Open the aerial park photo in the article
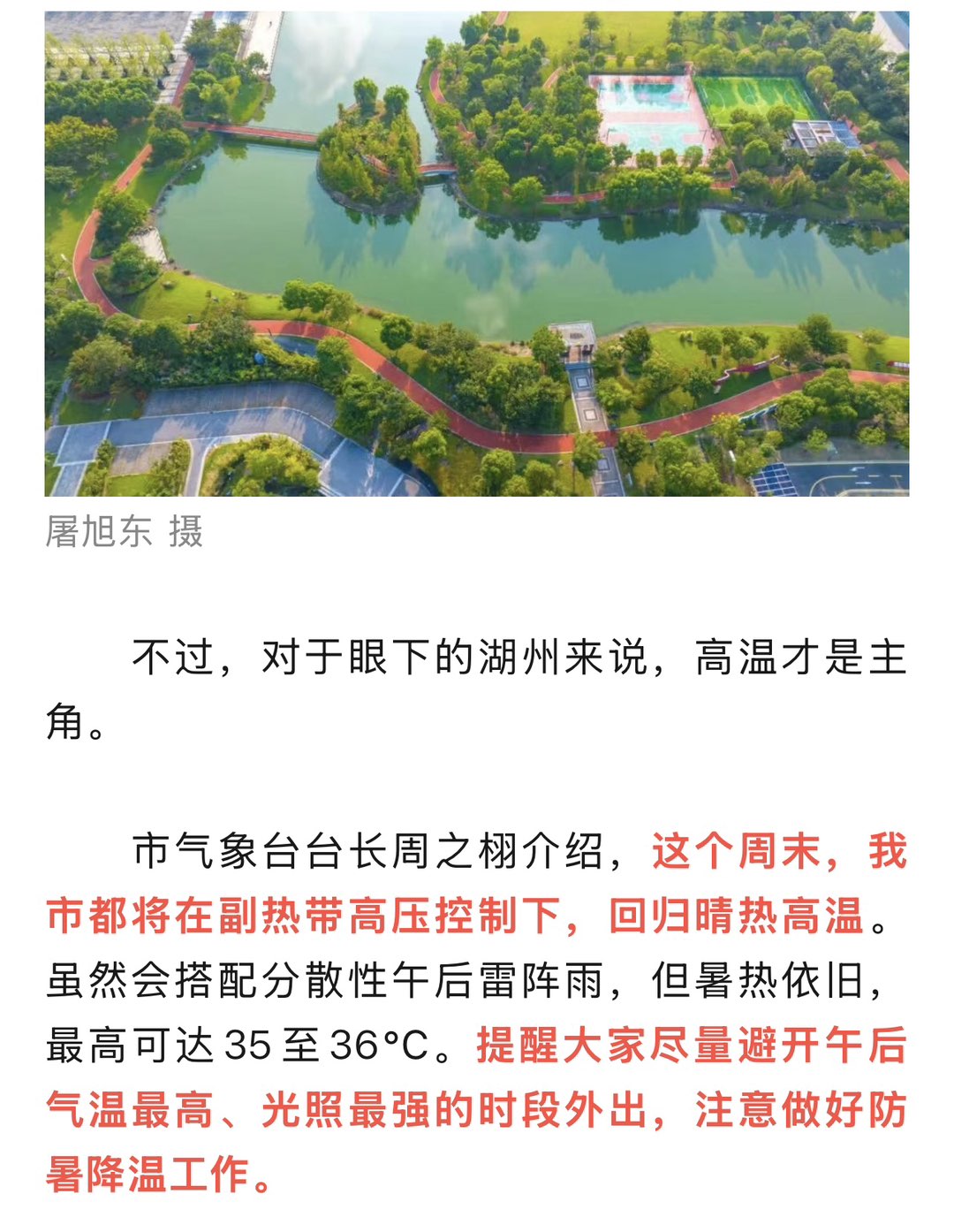Image resolution: width=954 pixels, height=1232 pixels. pos(477,254)
